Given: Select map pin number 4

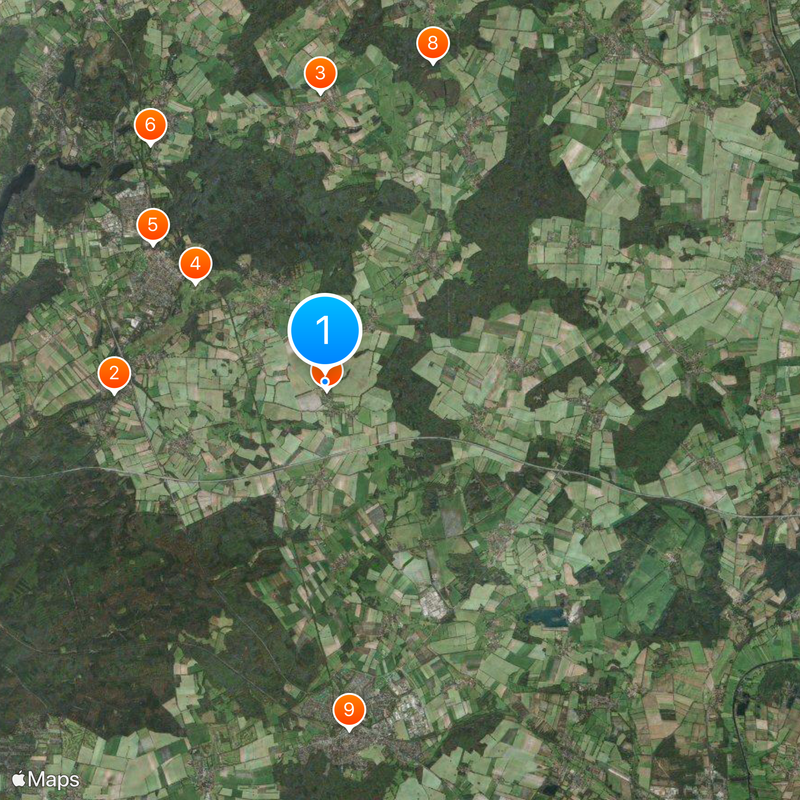Looking at the screenshot, I should (x=195, y=264).
